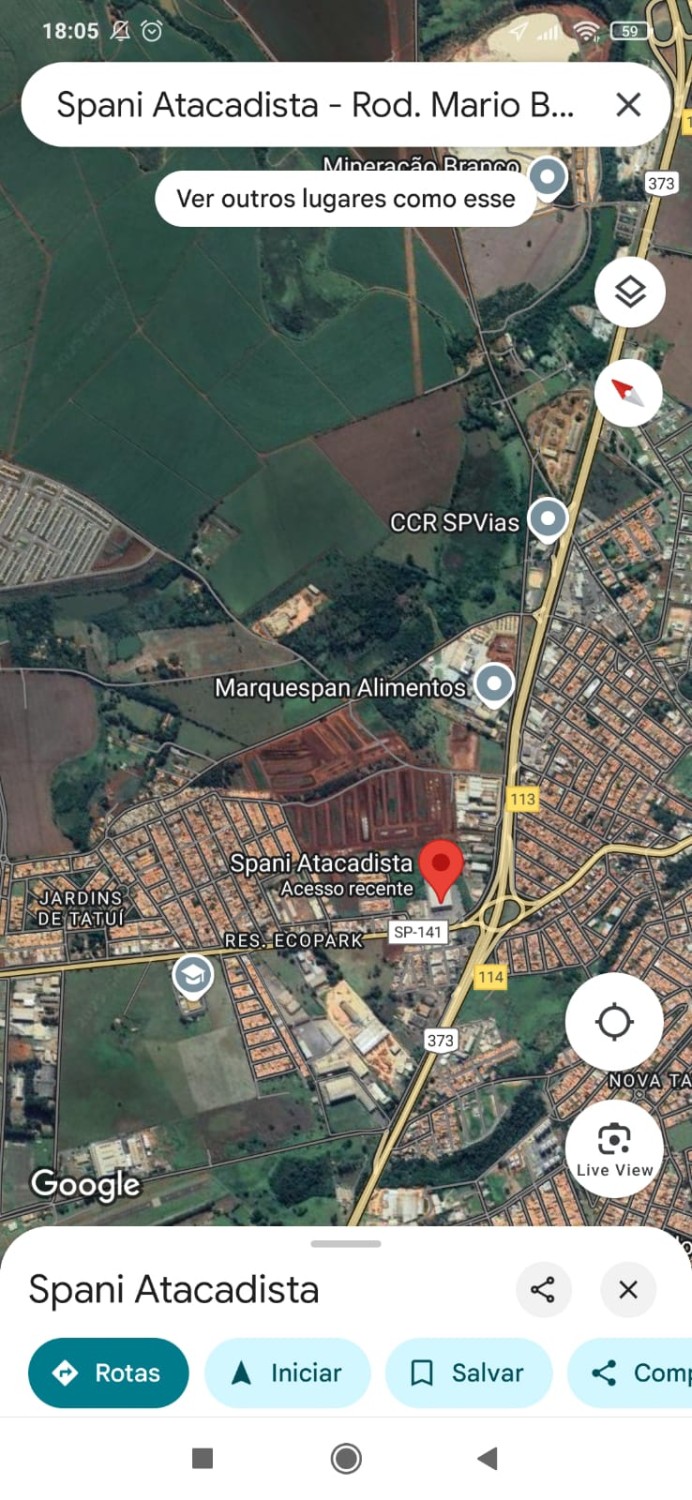Center map on my current location
Viewport: 692px width, 1500px height.
click(x=613, y=1022)
